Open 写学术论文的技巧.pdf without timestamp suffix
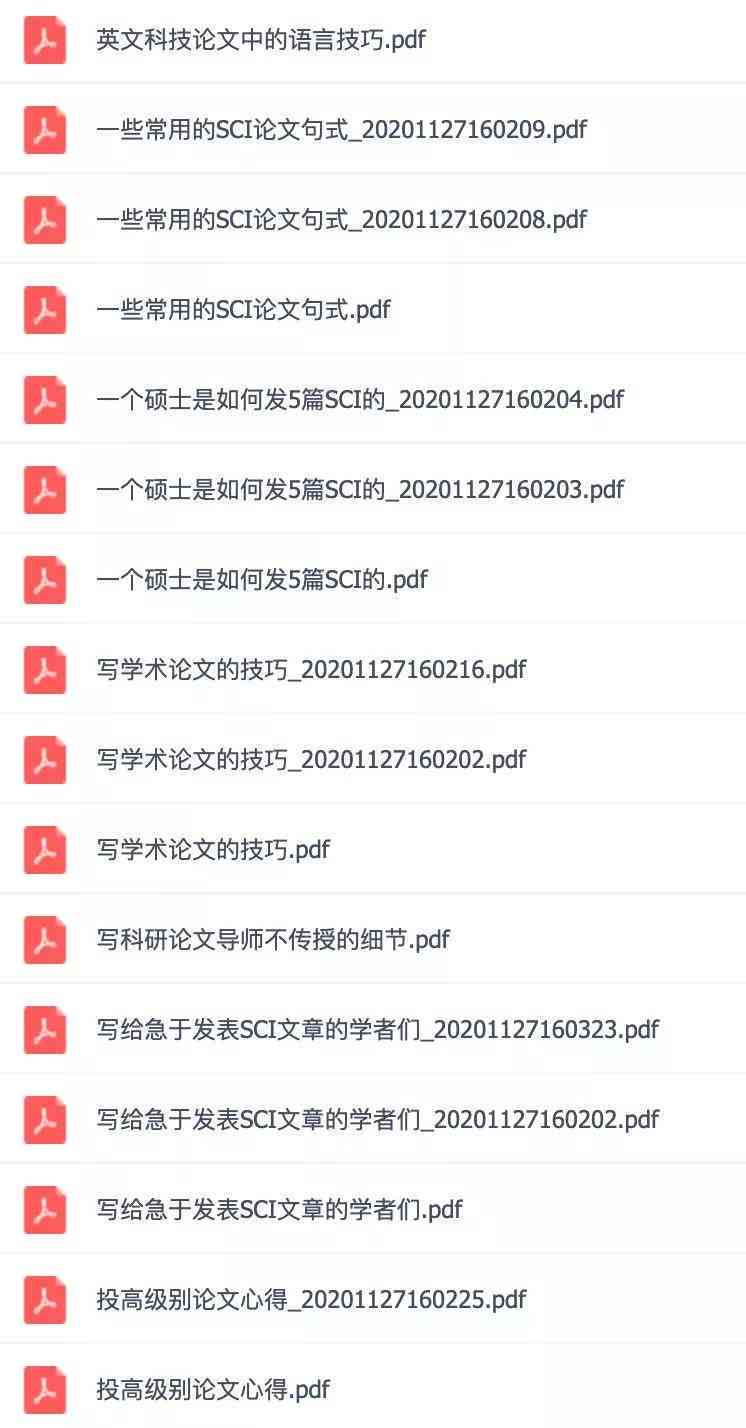746x1428 pixels. tap(373, 850)
